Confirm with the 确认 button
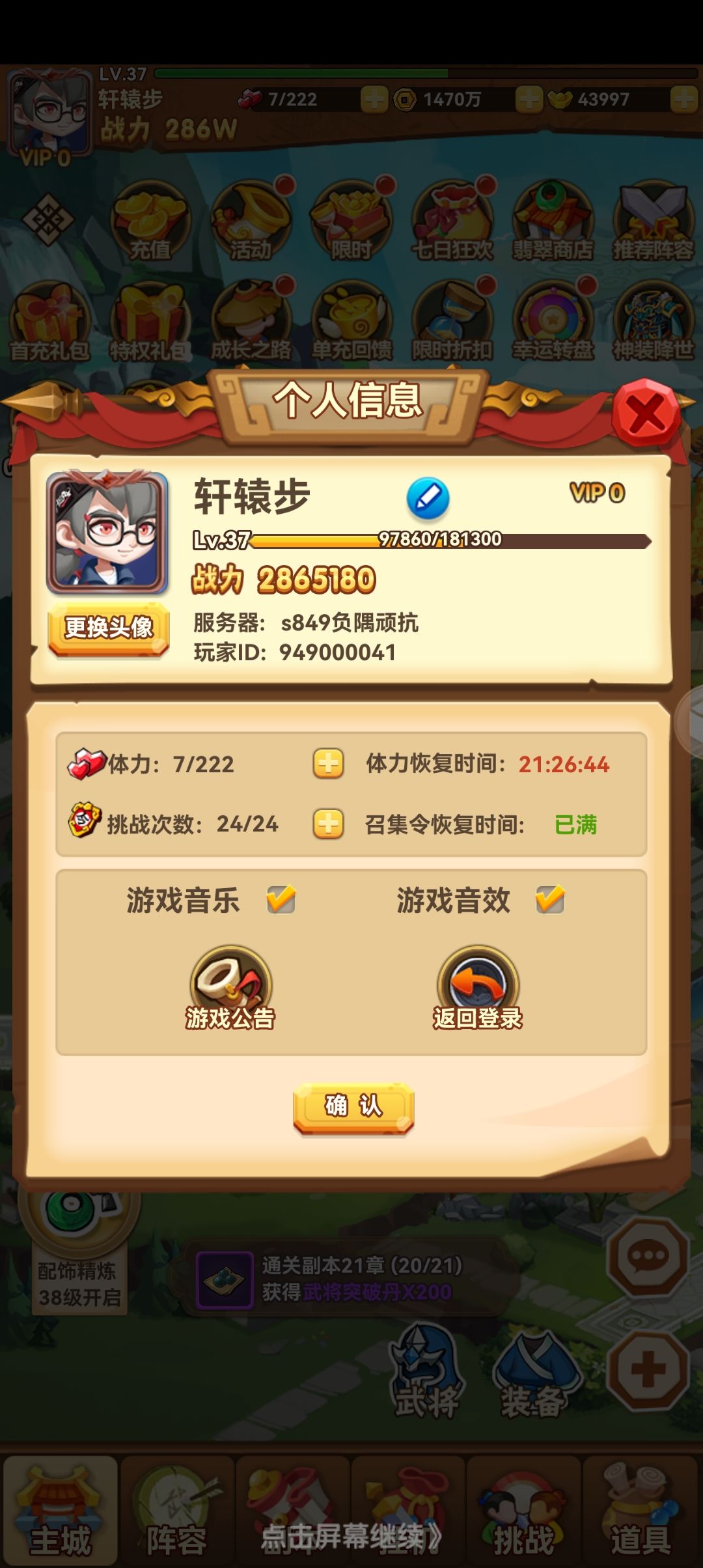The width and height of the screenshot is (703, 1568). (x=353, y=1108)
